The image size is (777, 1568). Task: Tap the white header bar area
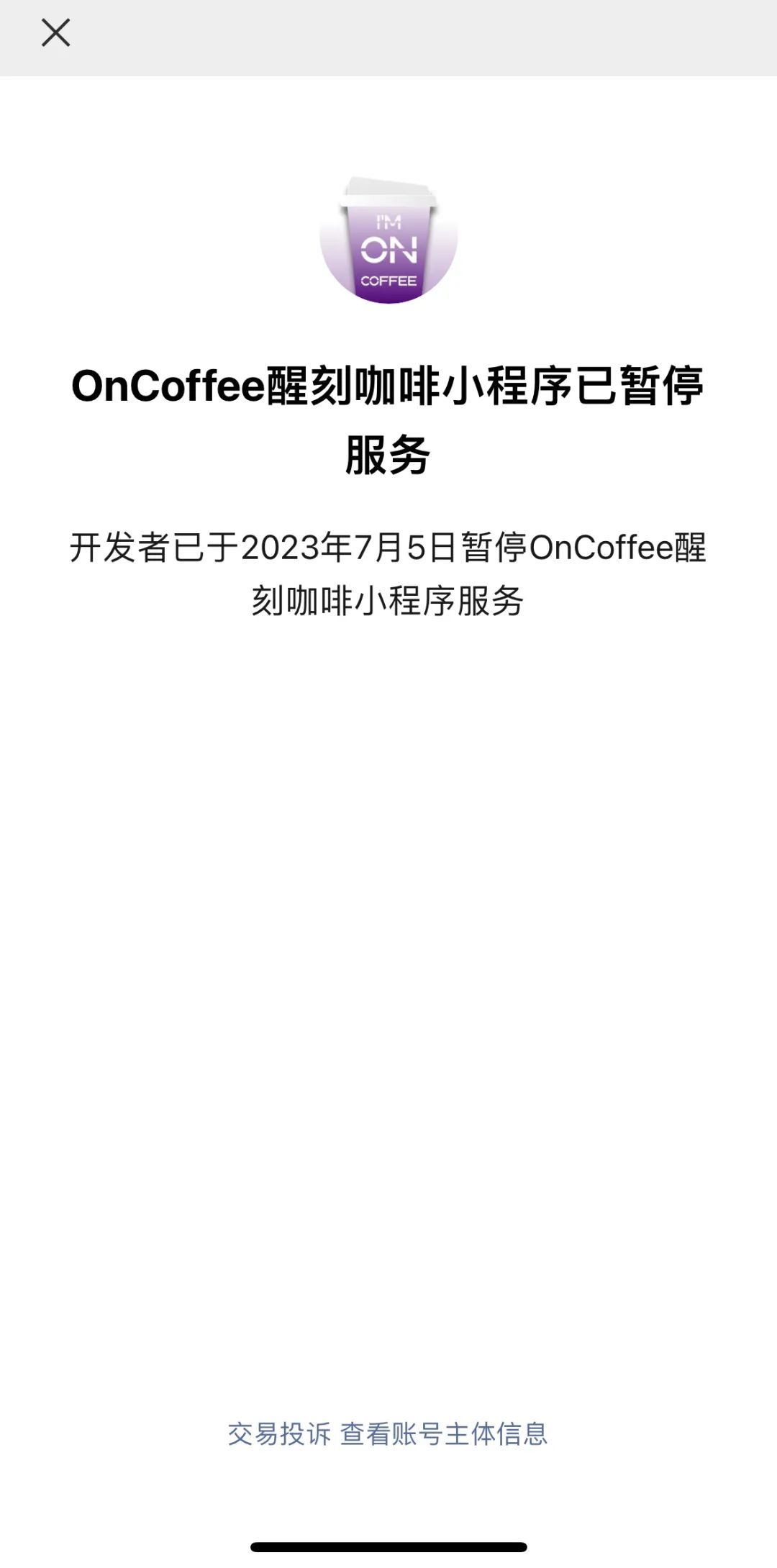click(388, 36)
